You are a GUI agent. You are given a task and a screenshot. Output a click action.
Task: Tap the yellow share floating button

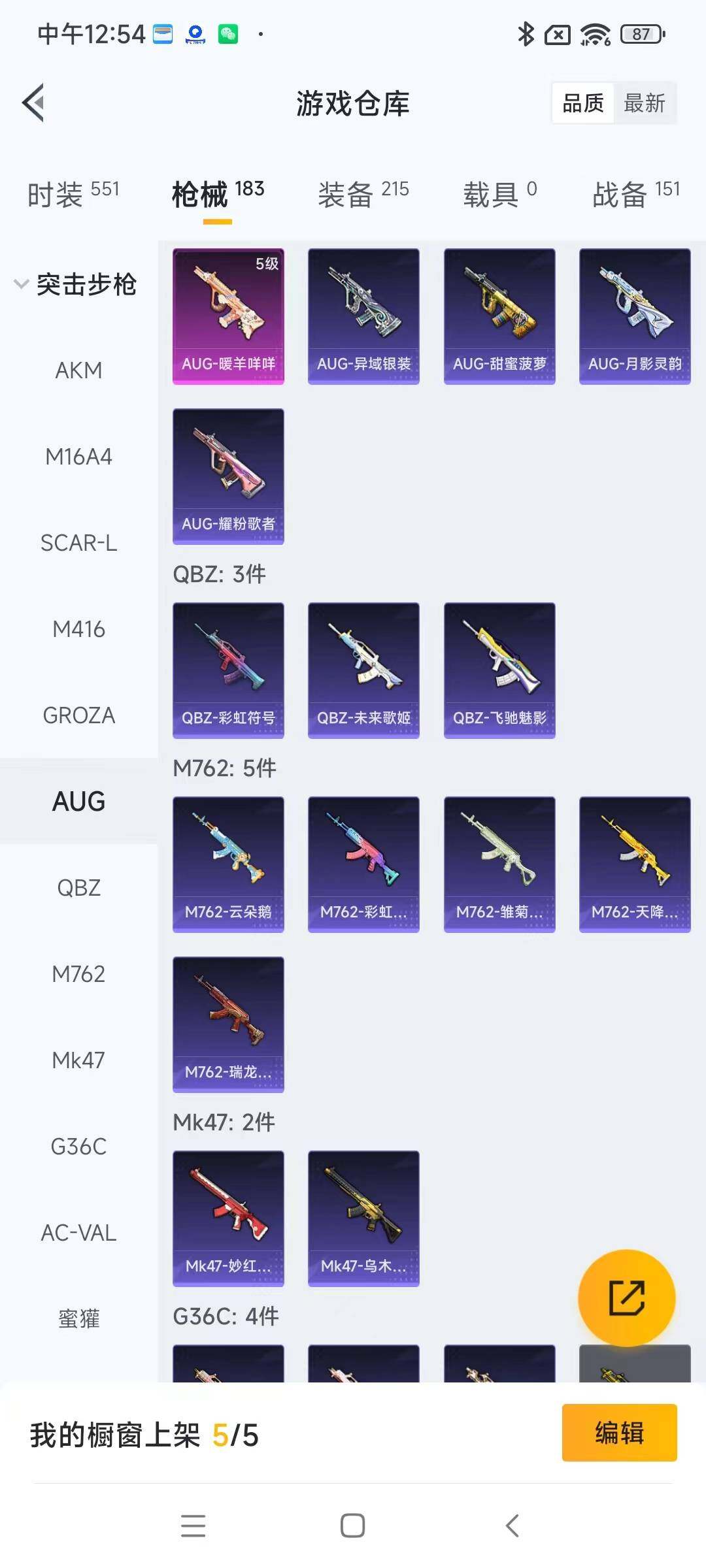626,1298
